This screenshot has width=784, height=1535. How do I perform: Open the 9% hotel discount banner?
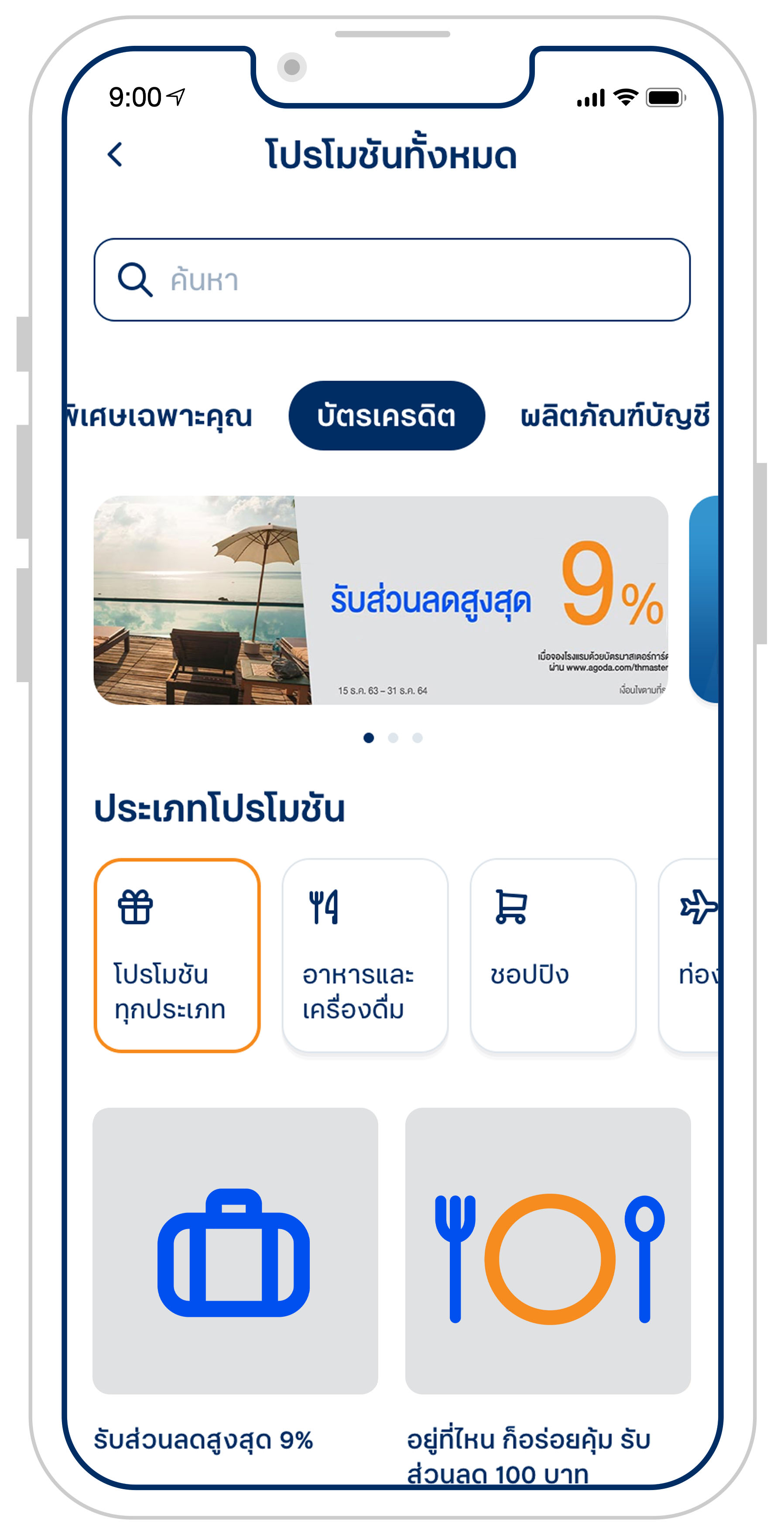coord(381,600)
